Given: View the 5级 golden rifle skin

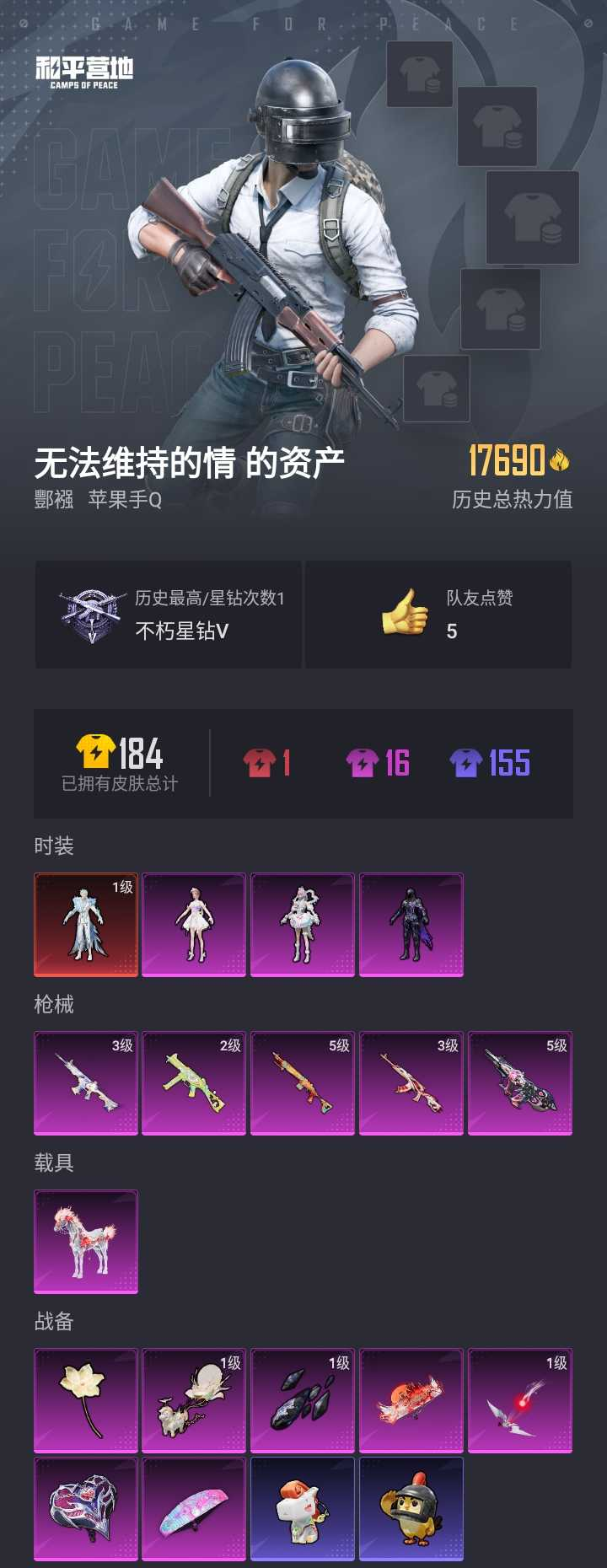Looking at the screenshot, I should click(x=303, y=1085).
